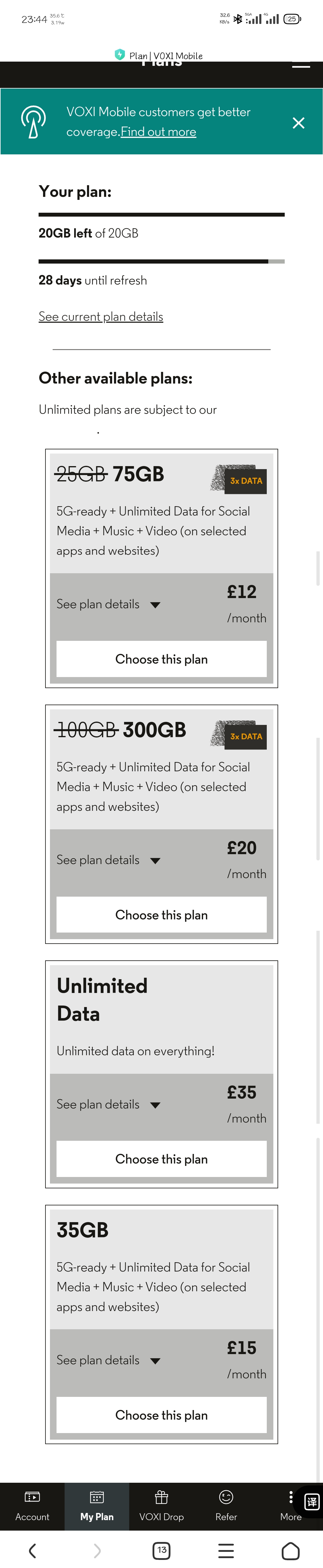323x1568 pixels.
Task: Expand plan details for the 300GB plan
Action: click(x=108, y=860)
